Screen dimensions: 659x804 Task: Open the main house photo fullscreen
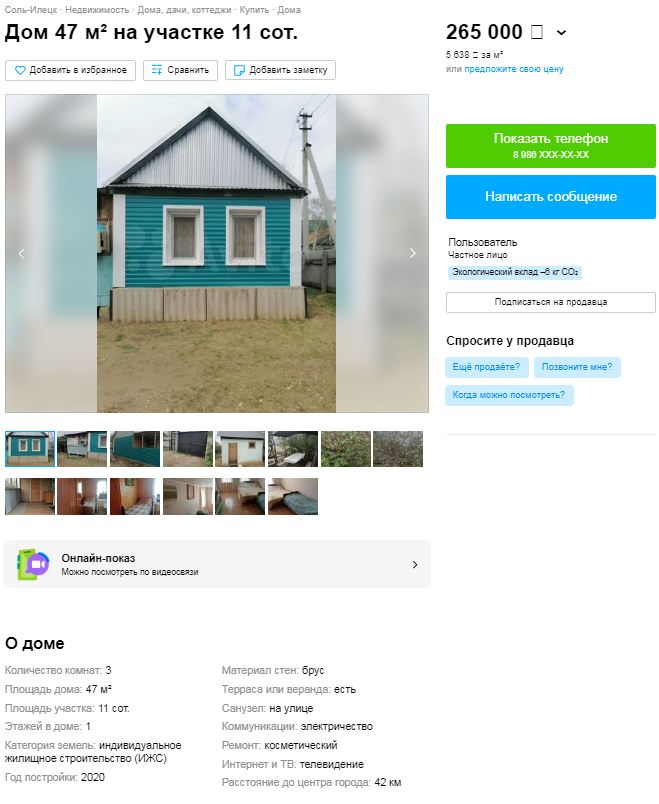coord(216,254)
